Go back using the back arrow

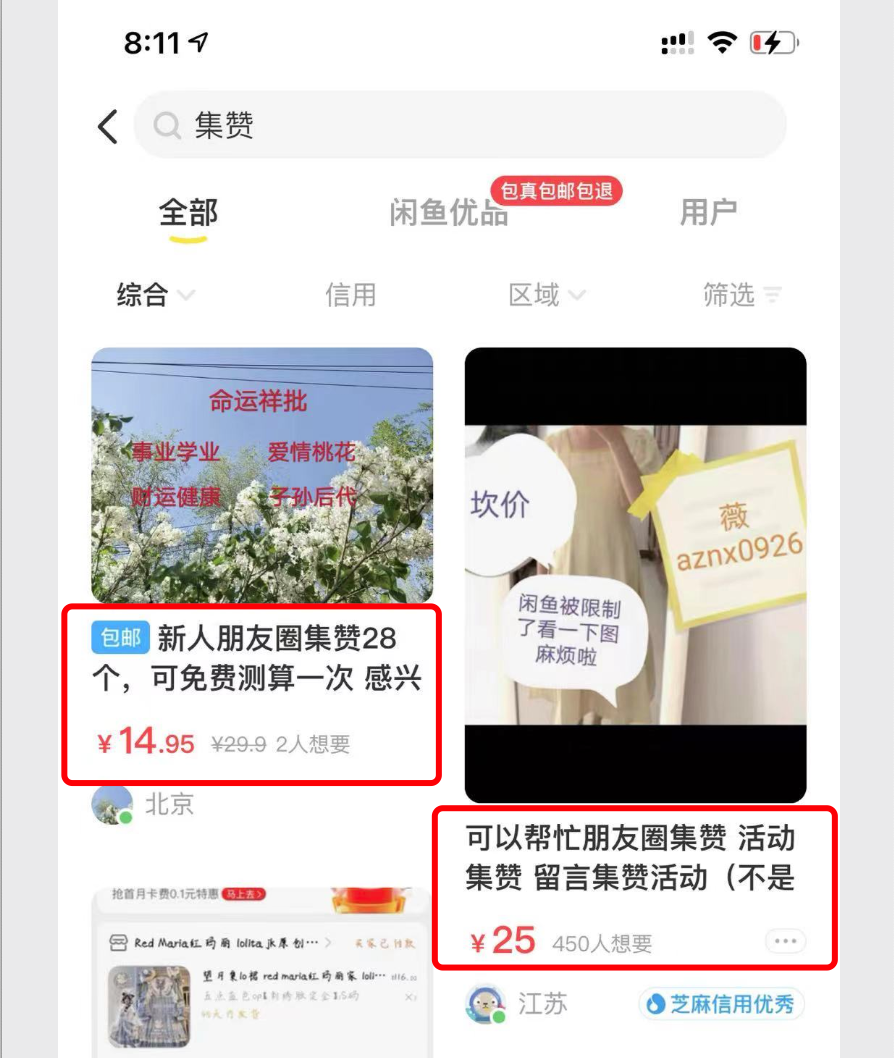108,126
